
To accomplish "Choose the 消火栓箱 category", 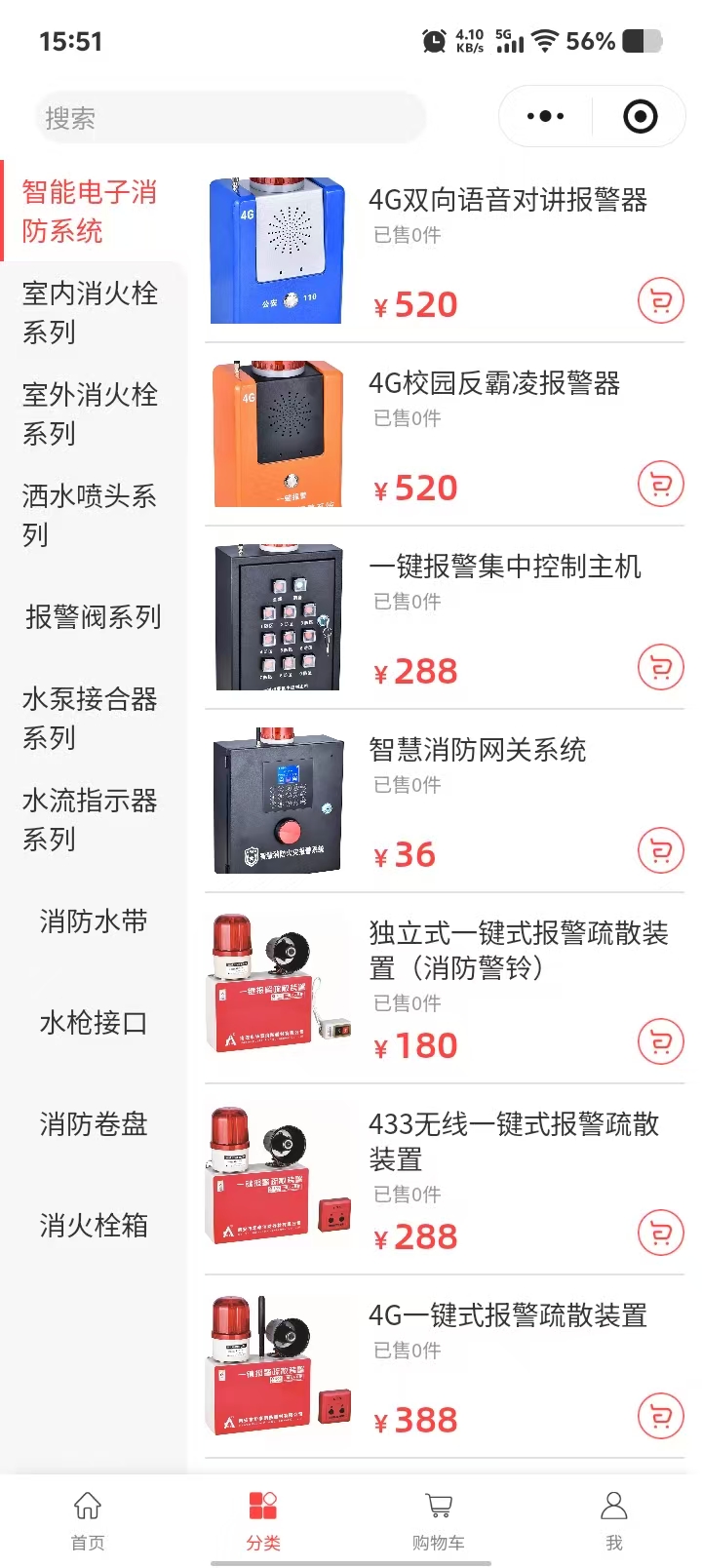I will [93, 1225].
